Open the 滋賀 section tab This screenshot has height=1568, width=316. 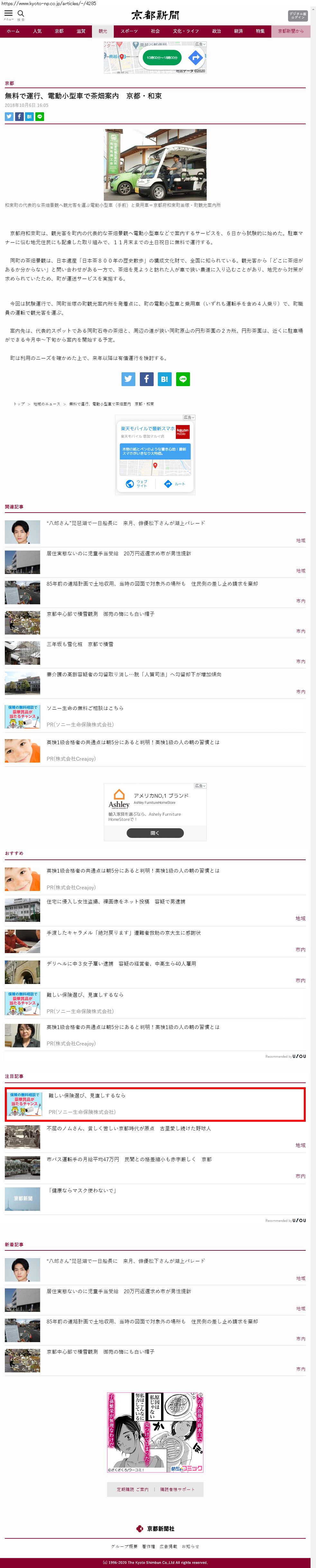pyautogui.click(x=81, y=31)
